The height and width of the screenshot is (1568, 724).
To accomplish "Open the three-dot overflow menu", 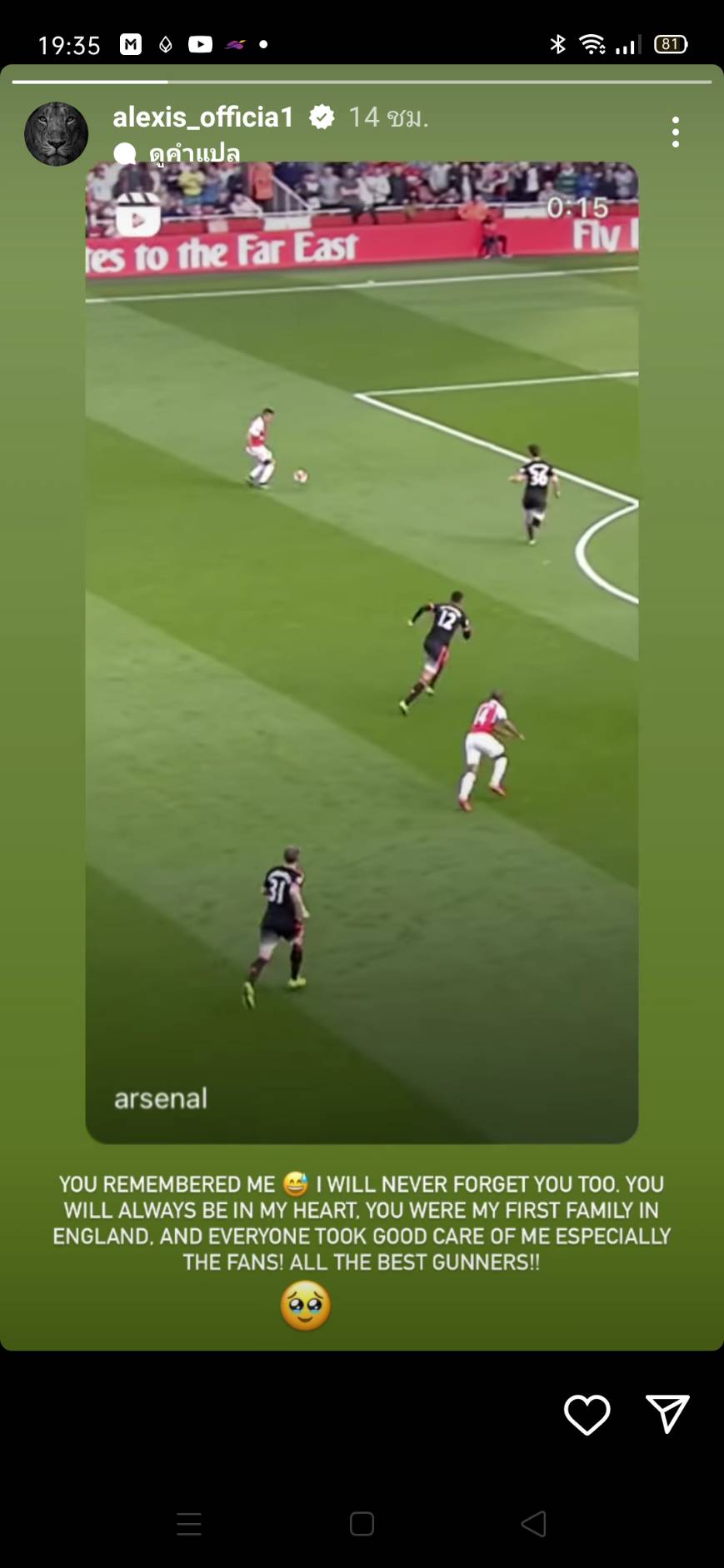I will tap(675, 132).
